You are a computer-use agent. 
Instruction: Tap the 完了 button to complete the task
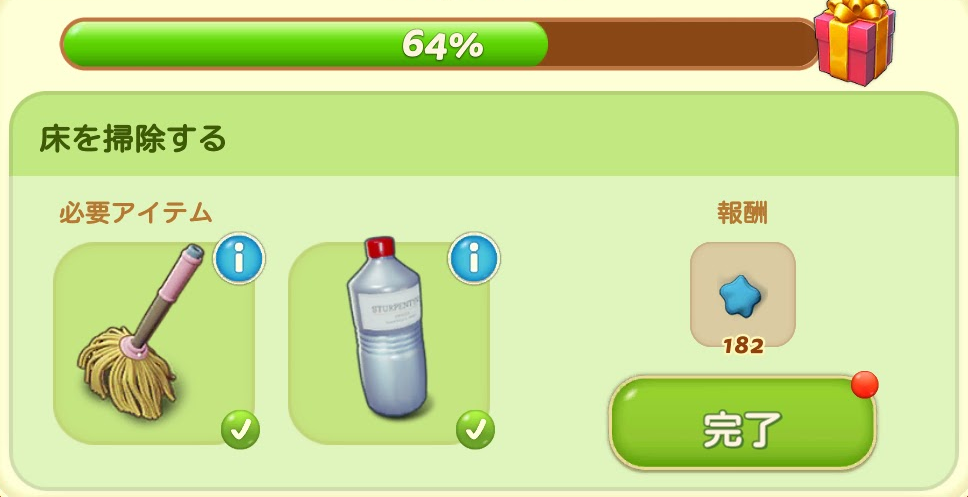pyautogui.click(x=742, y=426)
